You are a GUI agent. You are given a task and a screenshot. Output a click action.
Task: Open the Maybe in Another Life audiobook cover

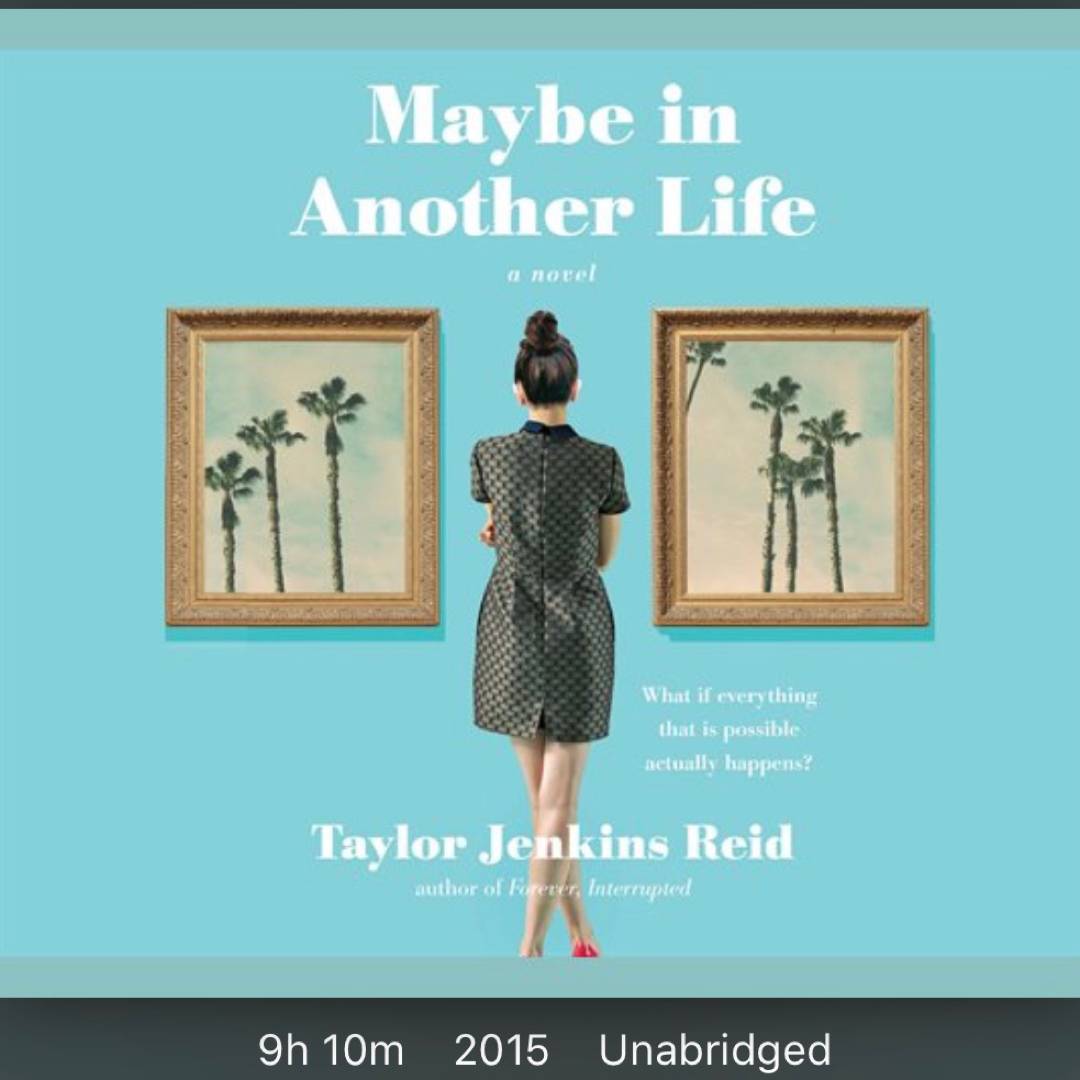pyautogui.click(x=540, y=500)
